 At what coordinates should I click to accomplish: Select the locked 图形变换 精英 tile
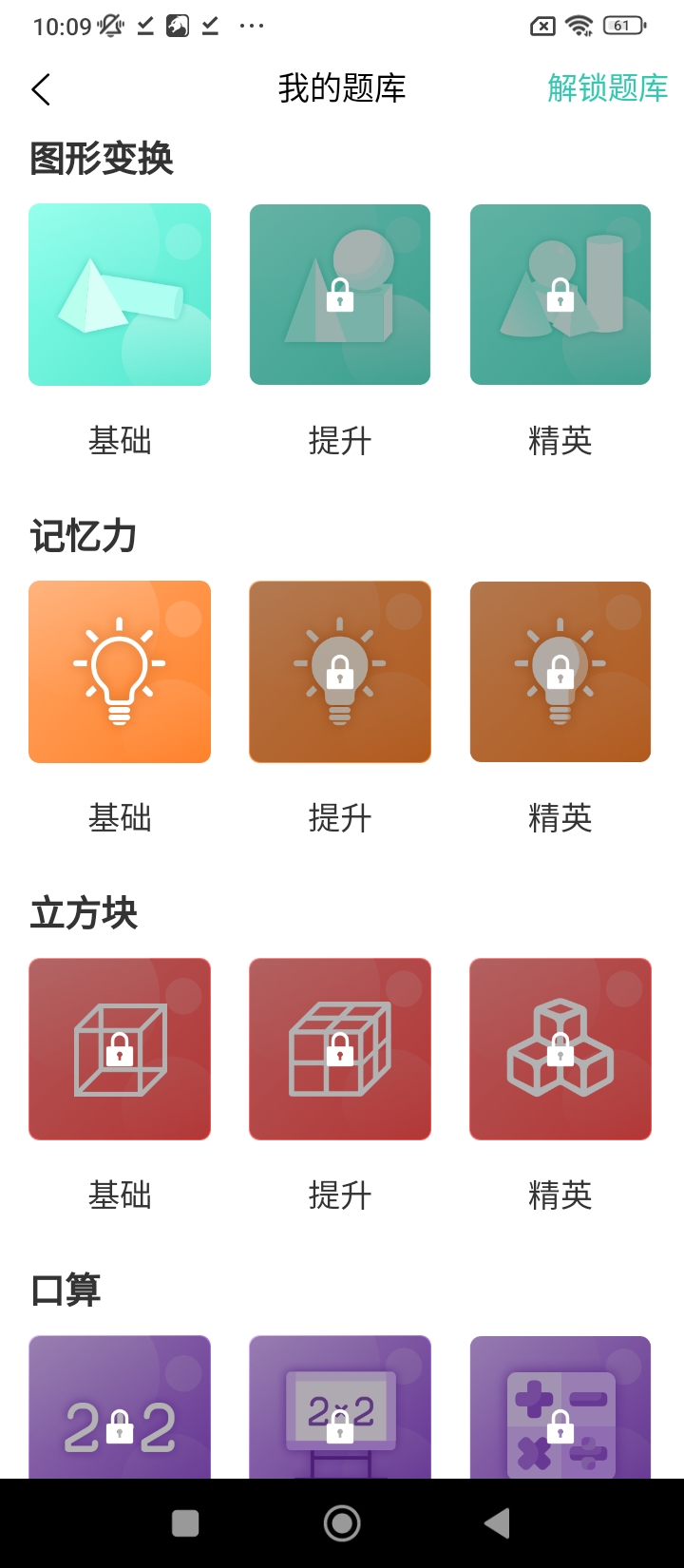coord(560,295)
